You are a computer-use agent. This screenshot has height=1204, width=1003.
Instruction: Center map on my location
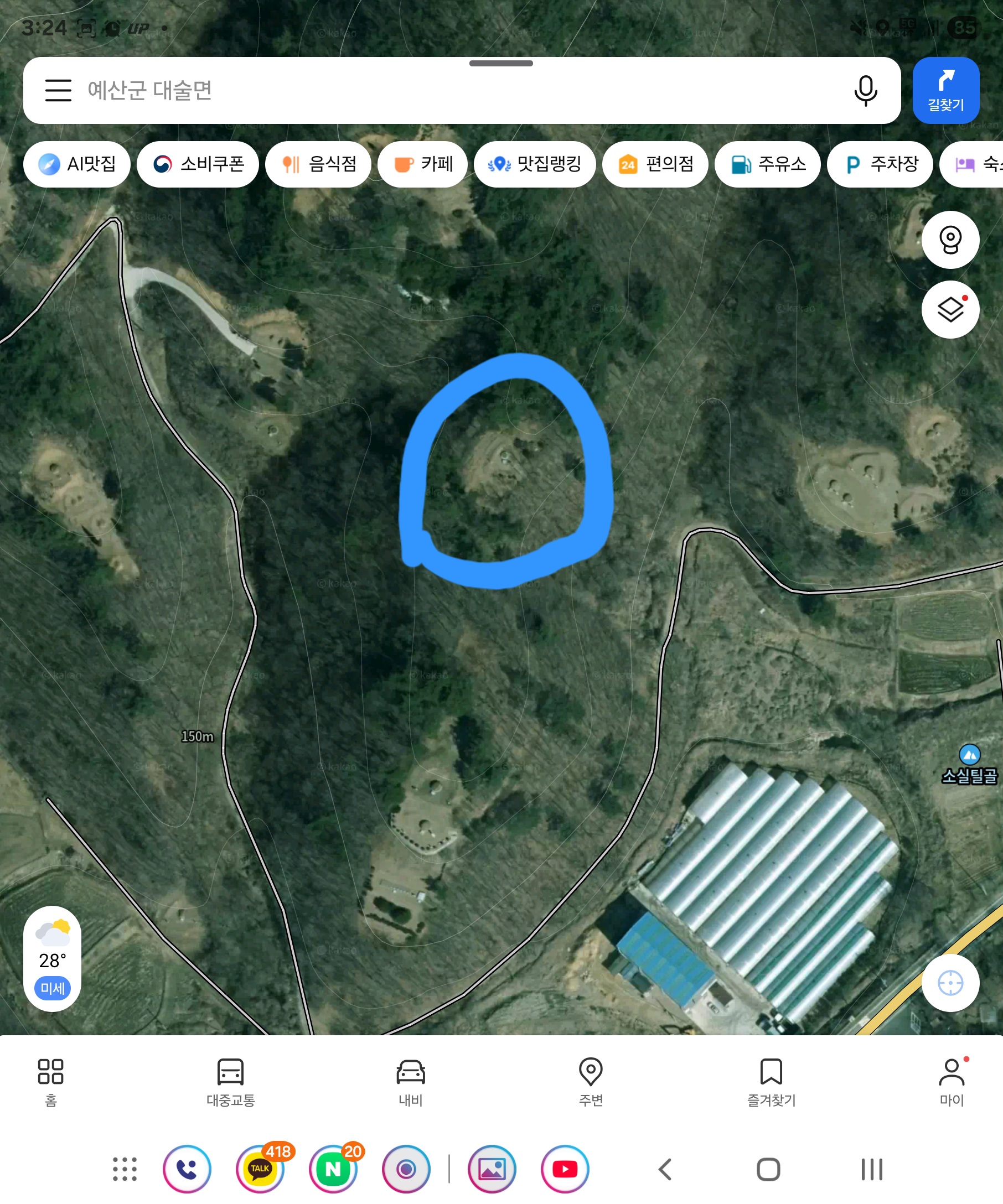pos(950,983)
